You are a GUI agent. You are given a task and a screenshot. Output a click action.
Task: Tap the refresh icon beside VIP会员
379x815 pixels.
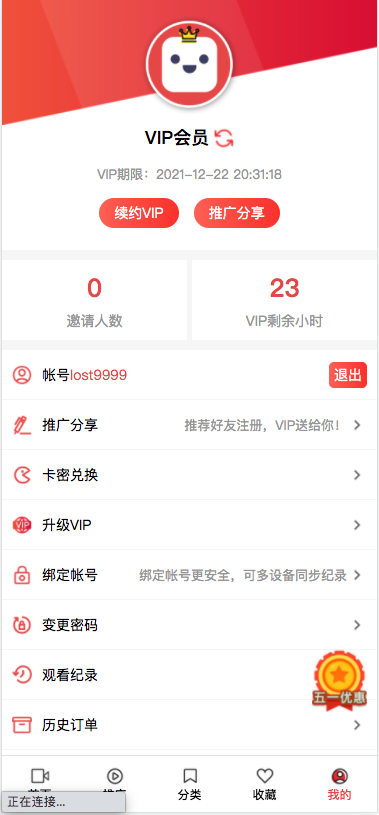(224, 138)
